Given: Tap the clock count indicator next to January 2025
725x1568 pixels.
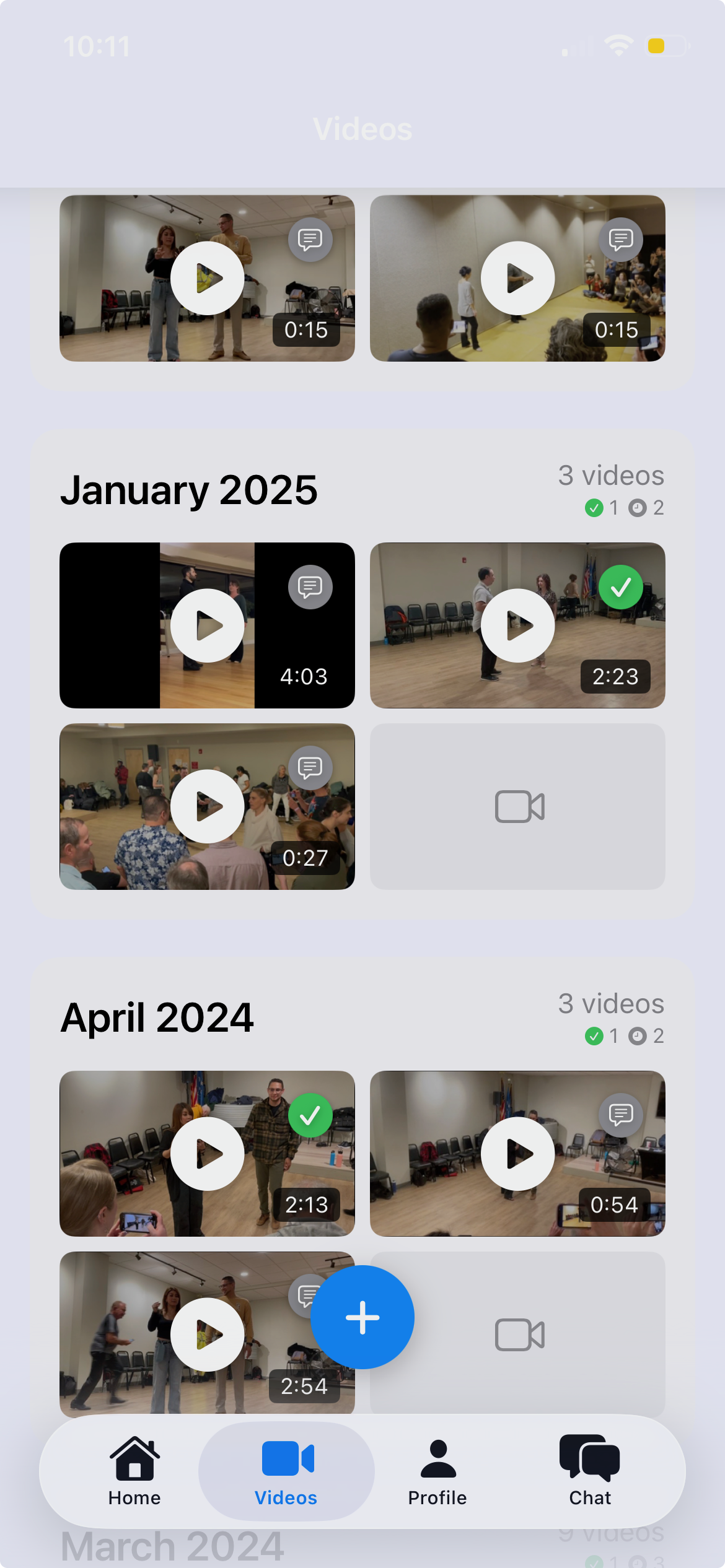Looking at the screenshot, I should click(639, 507).
